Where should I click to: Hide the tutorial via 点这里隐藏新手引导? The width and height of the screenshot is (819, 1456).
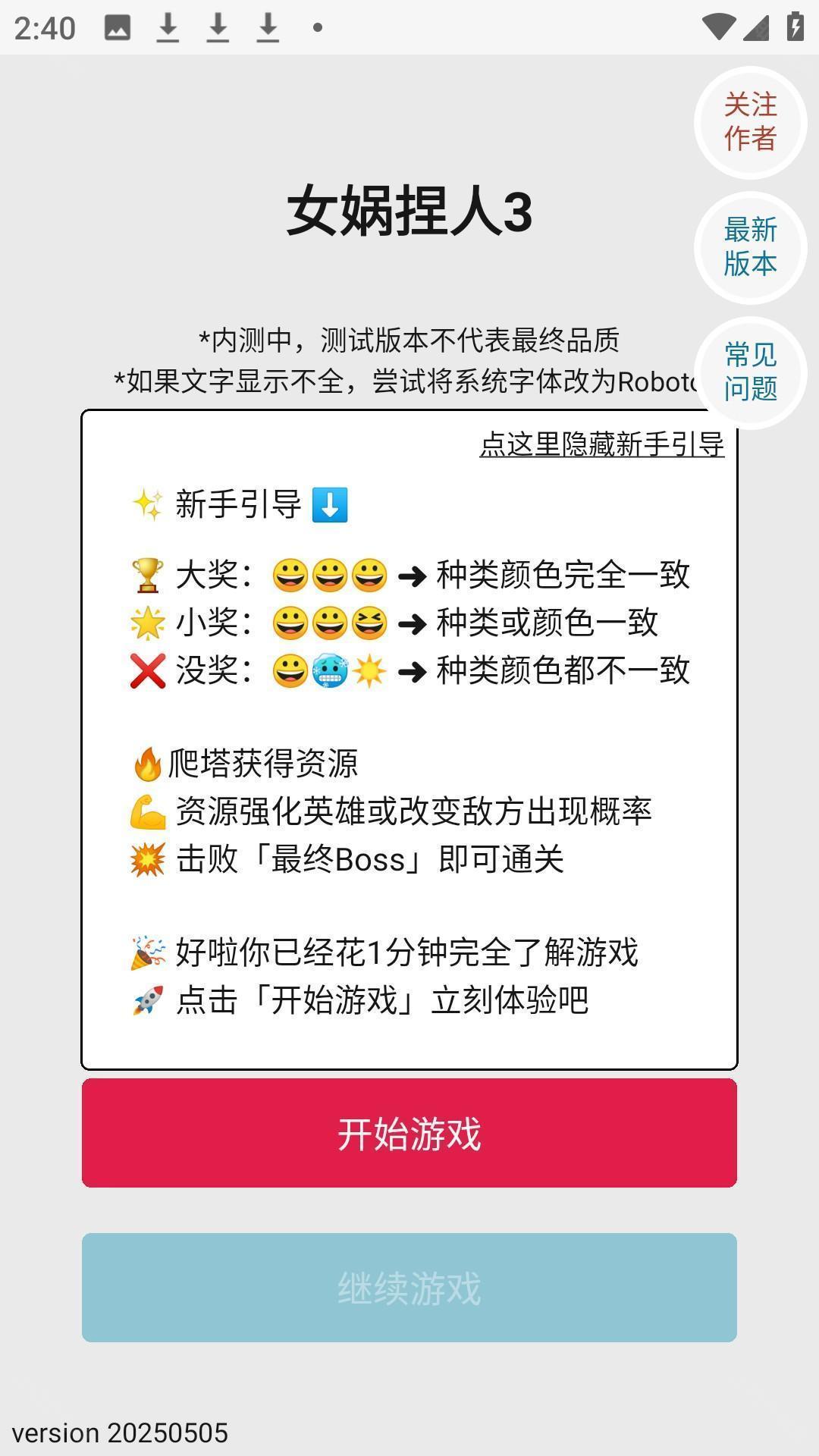coord(601,444)
